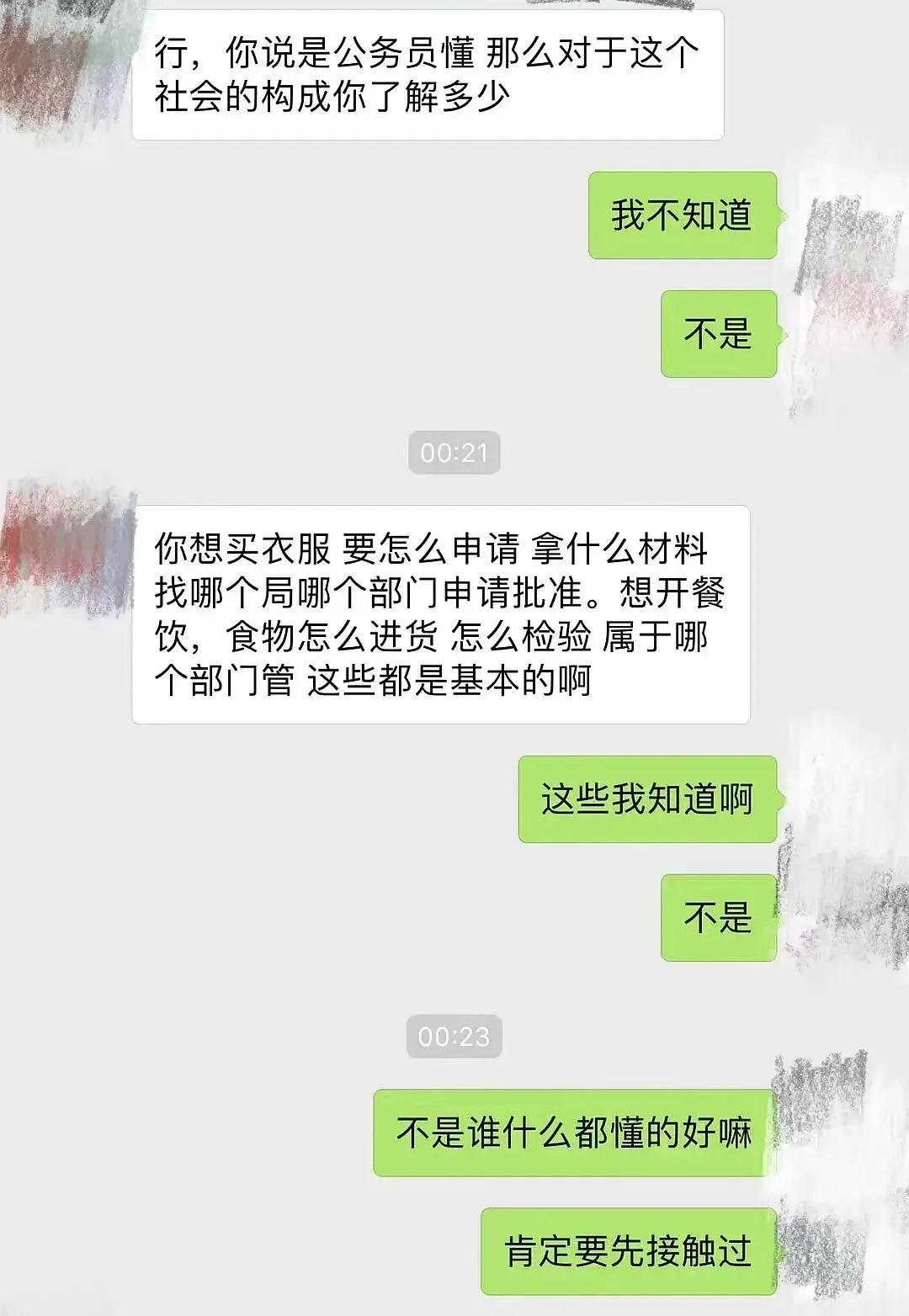Click the 00:23 timestamp
Screen dimensions: 909x1316
[x=453, y=1037]
